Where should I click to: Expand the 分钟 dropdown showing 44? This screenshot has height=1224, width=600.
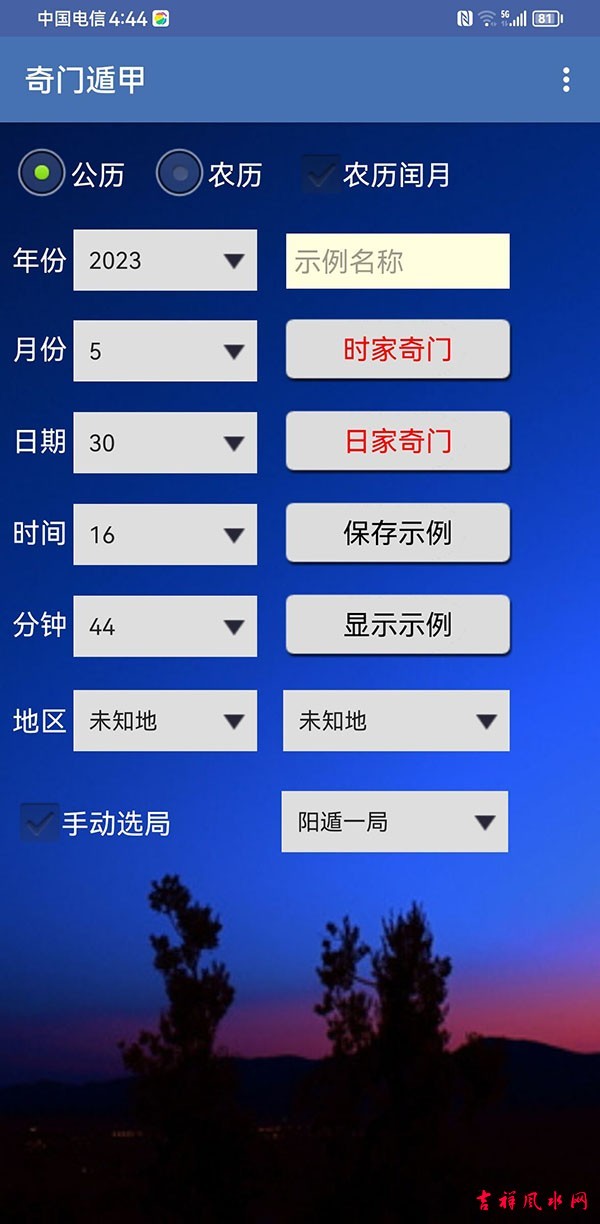pyautogui.click(x=165, y=627)
